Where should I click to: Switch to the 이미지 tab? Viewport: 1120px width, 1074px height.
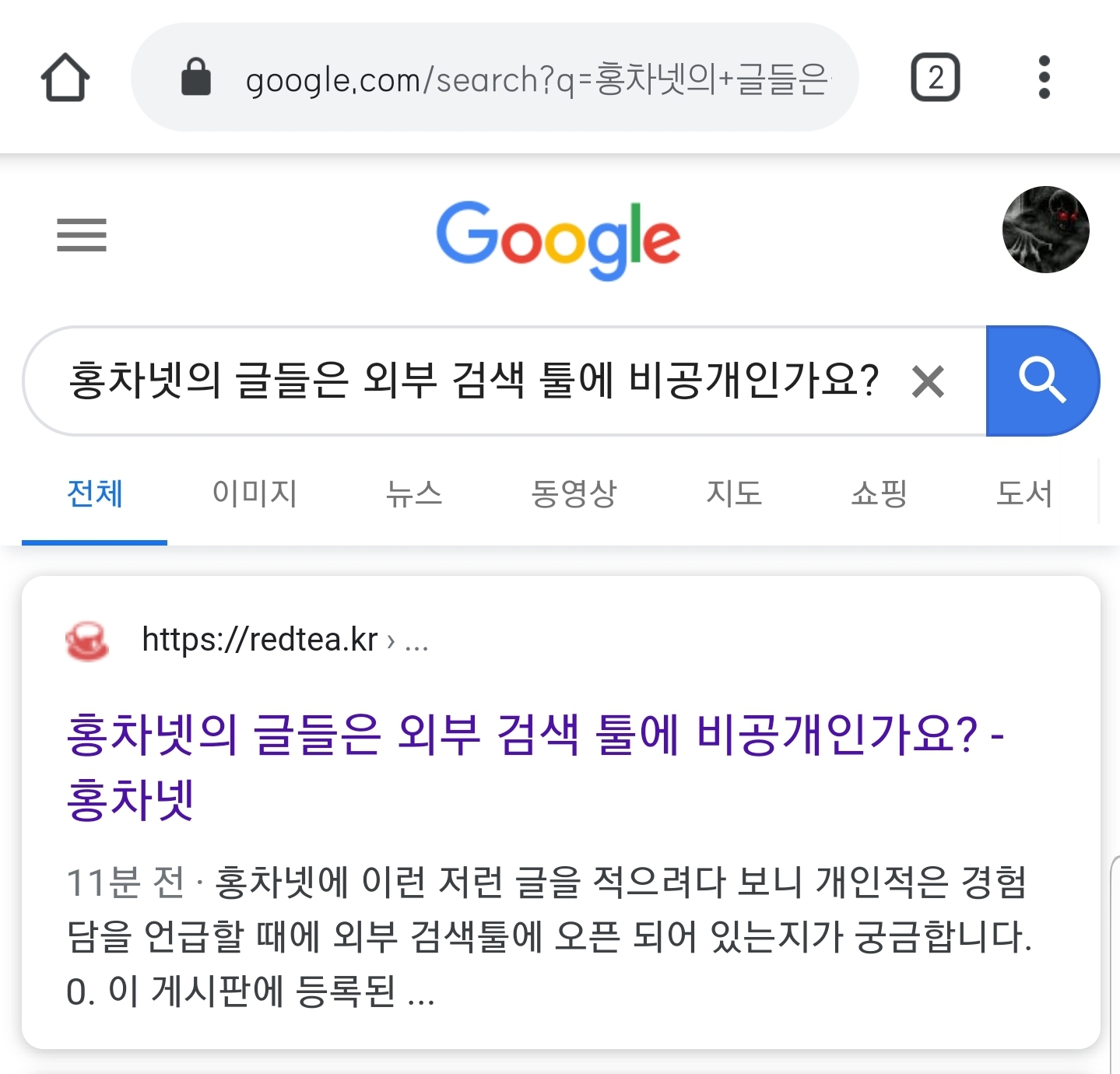(x=255, y=493)
